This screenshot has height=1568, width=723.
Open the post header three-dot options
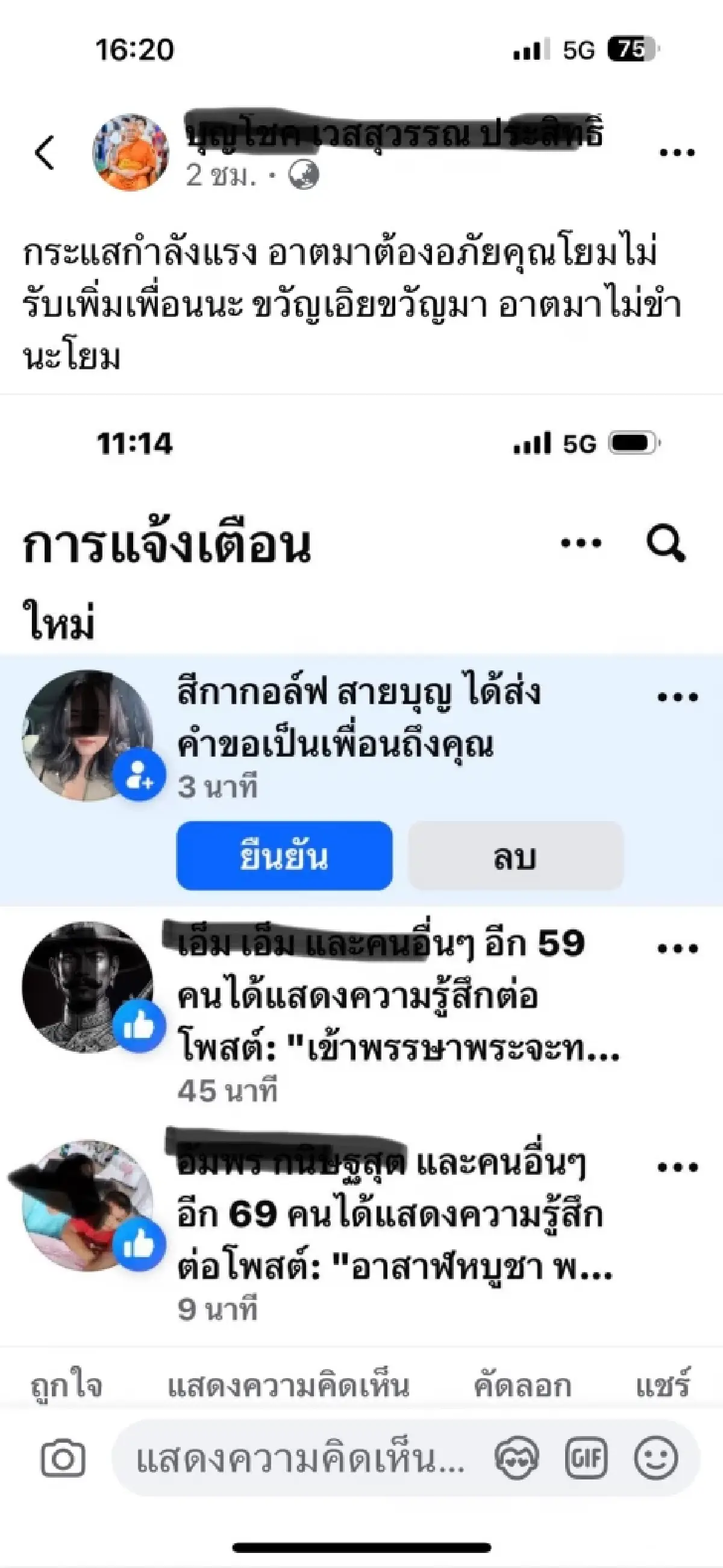click(675, 152)
